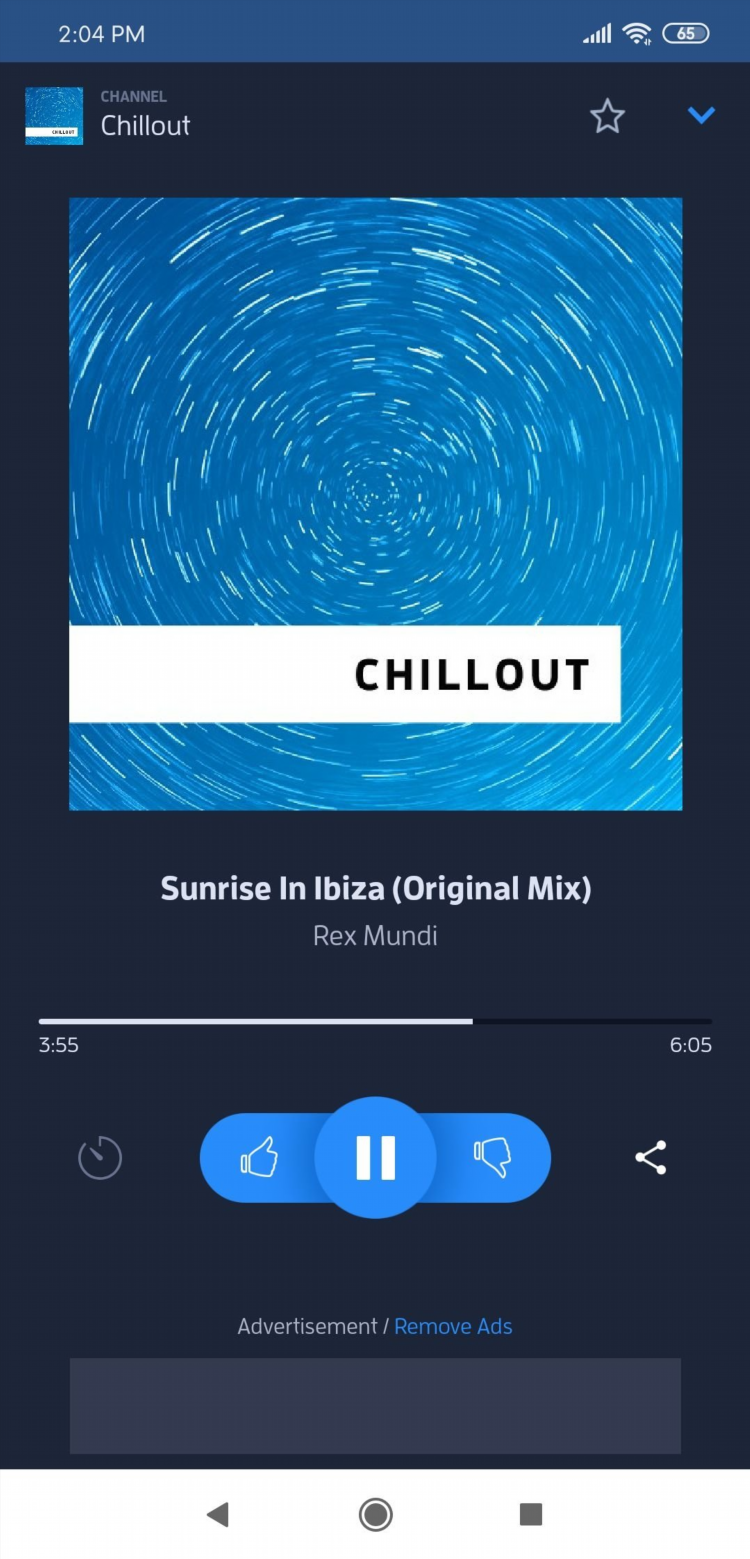Add the Chillout channel to favorites
The image size is (750, 1559).
pos(607,117)
